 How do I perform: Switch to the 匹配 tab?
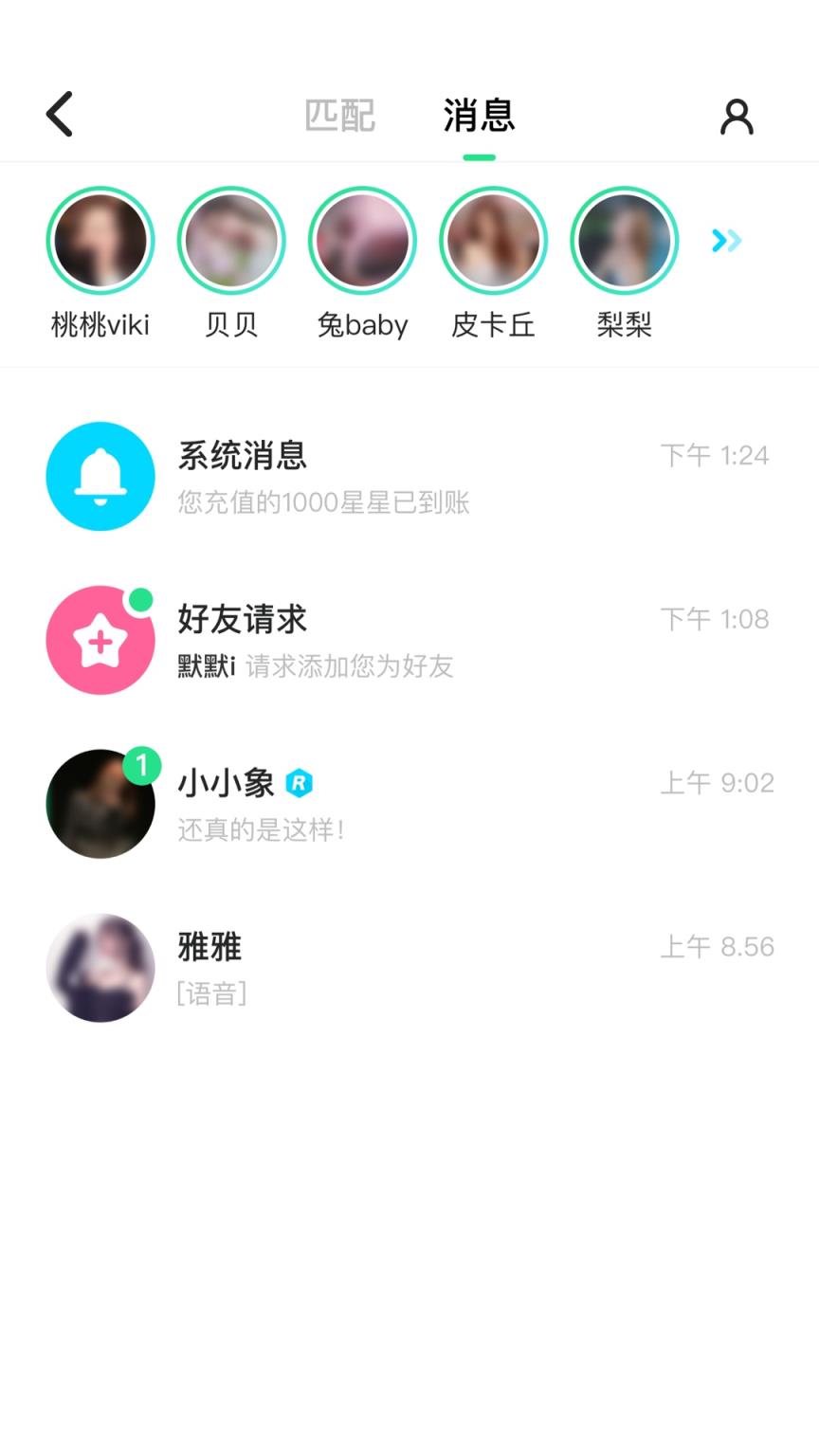340,114
